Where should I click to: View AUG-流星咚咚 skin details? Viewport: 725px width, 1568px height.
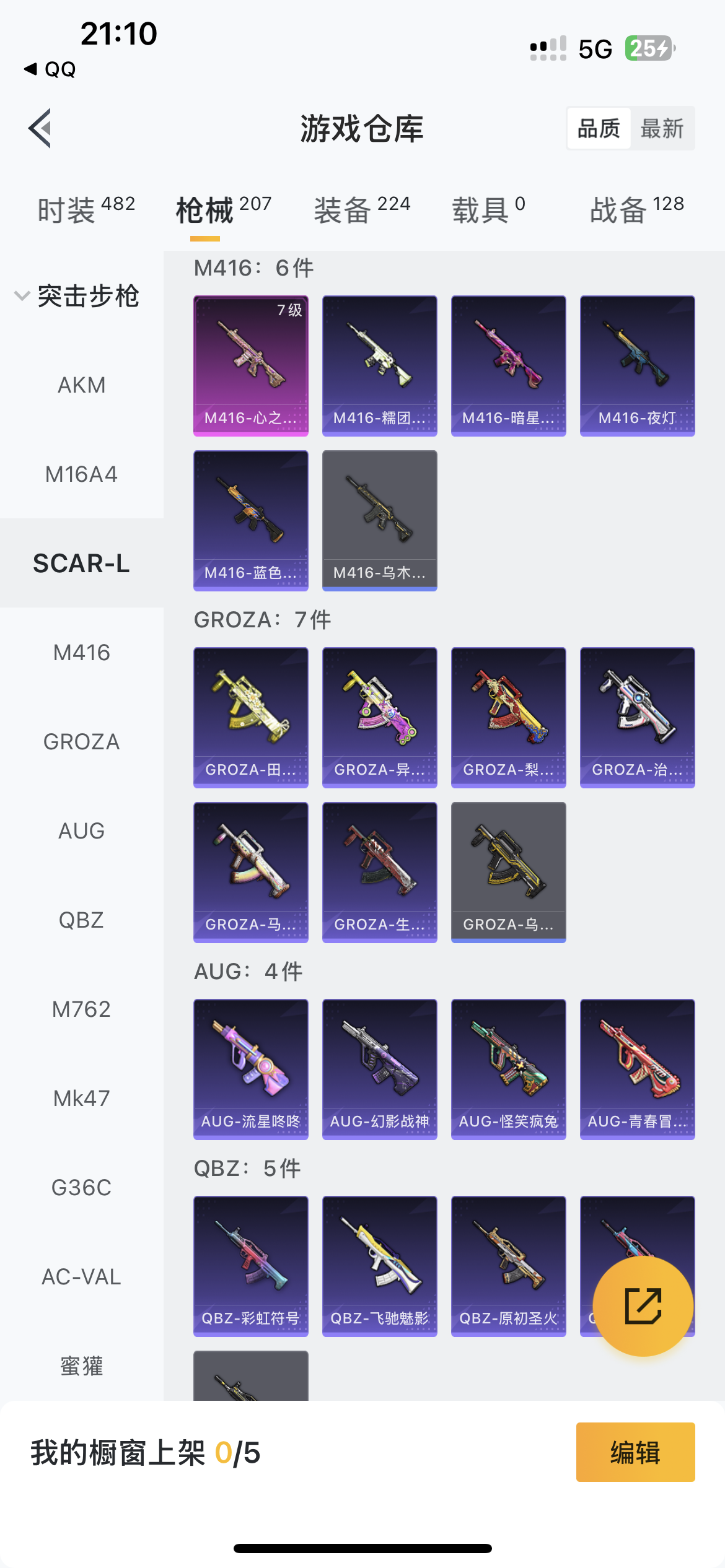click(x=251, y=1069)
